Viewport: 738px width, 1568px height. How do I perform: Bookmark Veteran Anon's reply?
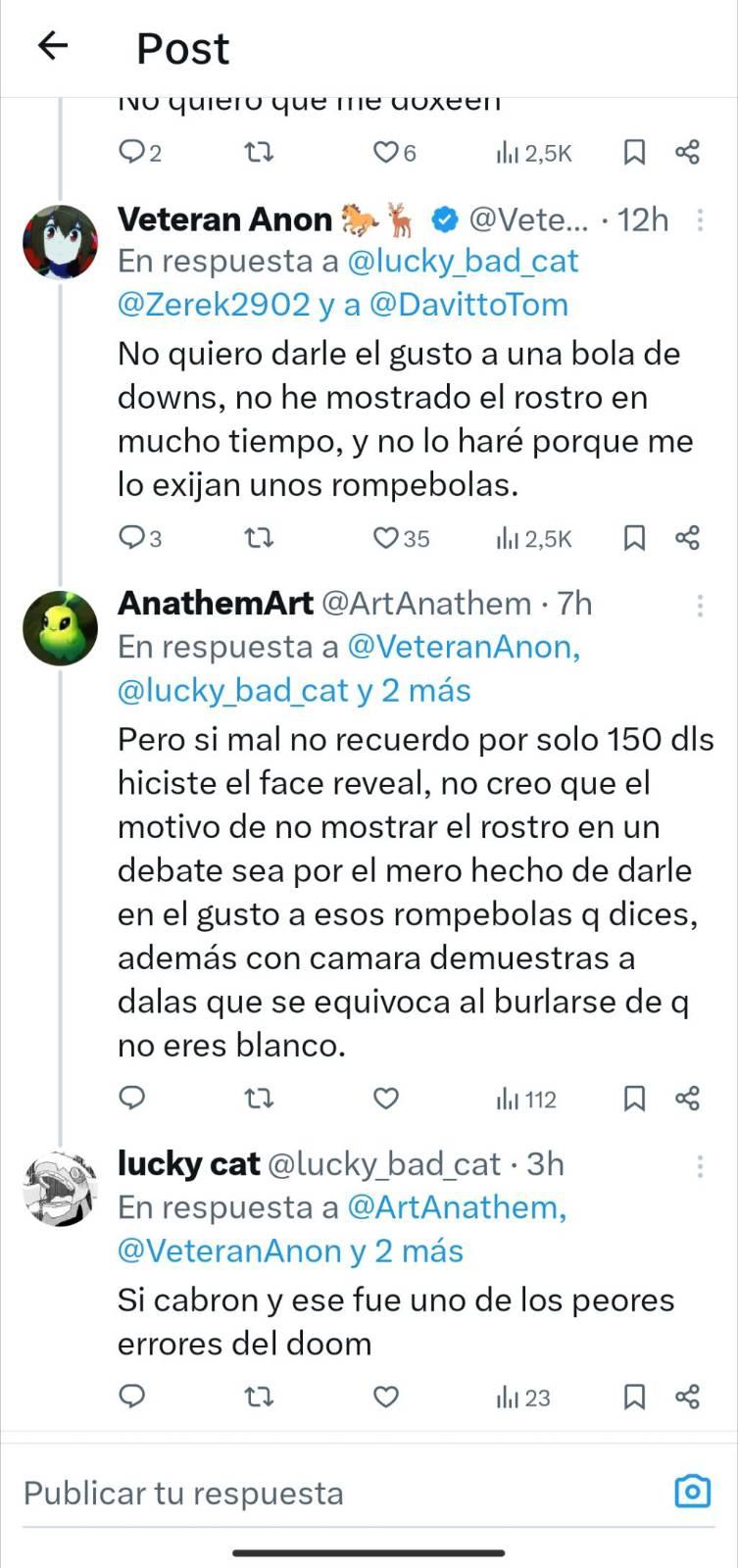634,538
